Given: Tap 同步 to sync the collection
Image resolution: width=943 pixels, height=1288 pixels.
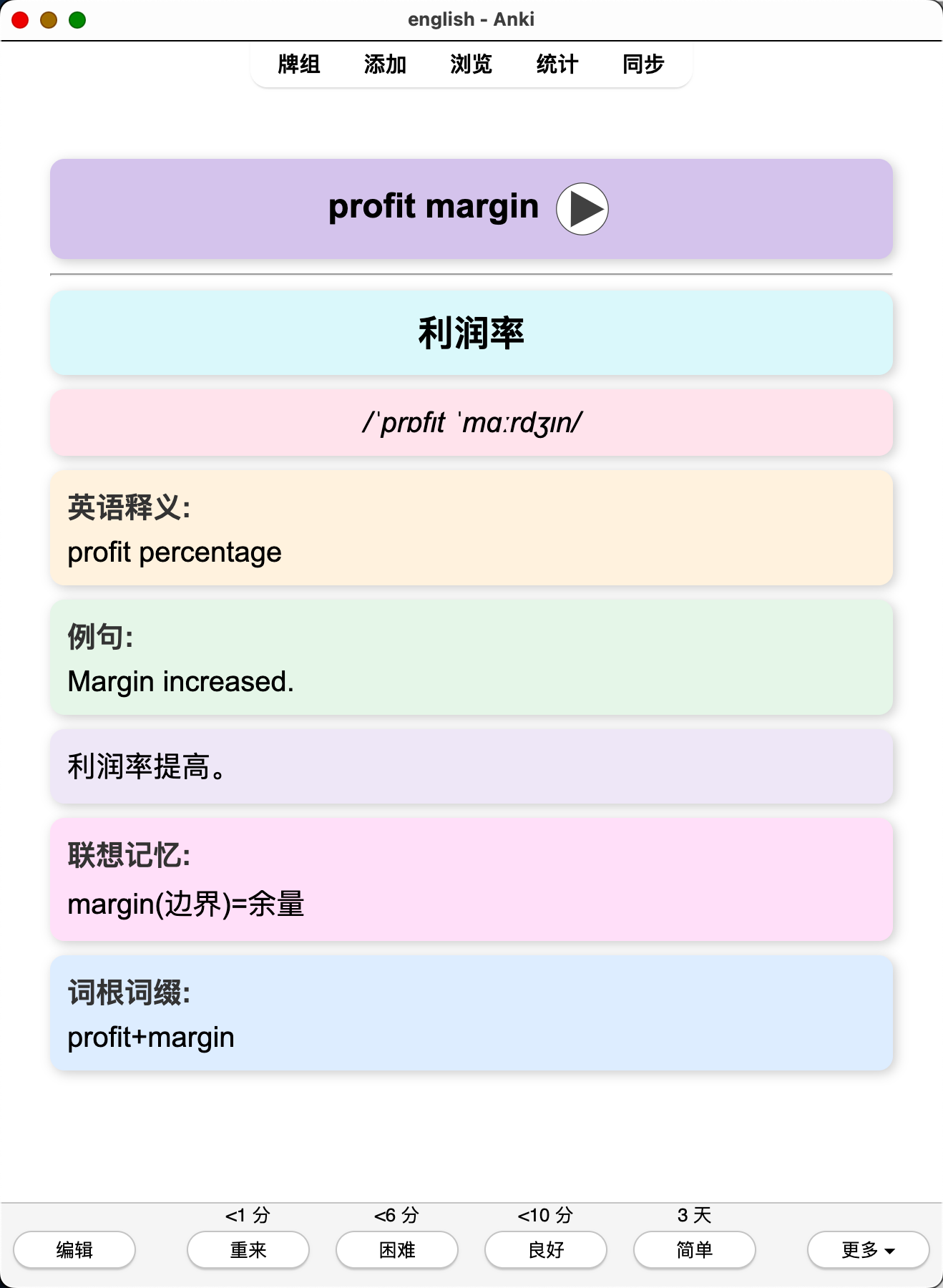Looking at the screenshot, I should click(x=643, y=64).
